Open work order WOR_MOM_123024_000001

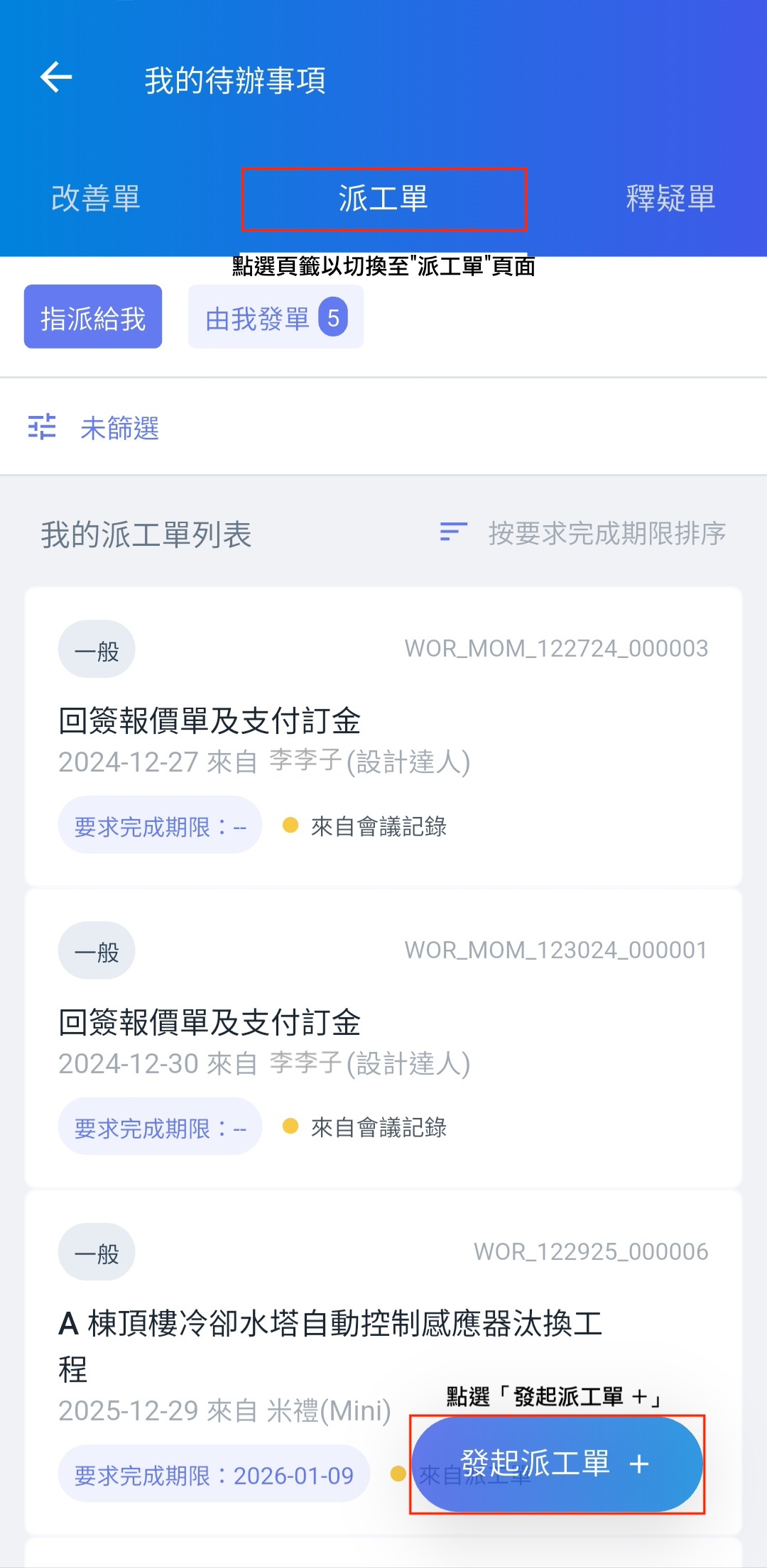[x=383, y=1037]
